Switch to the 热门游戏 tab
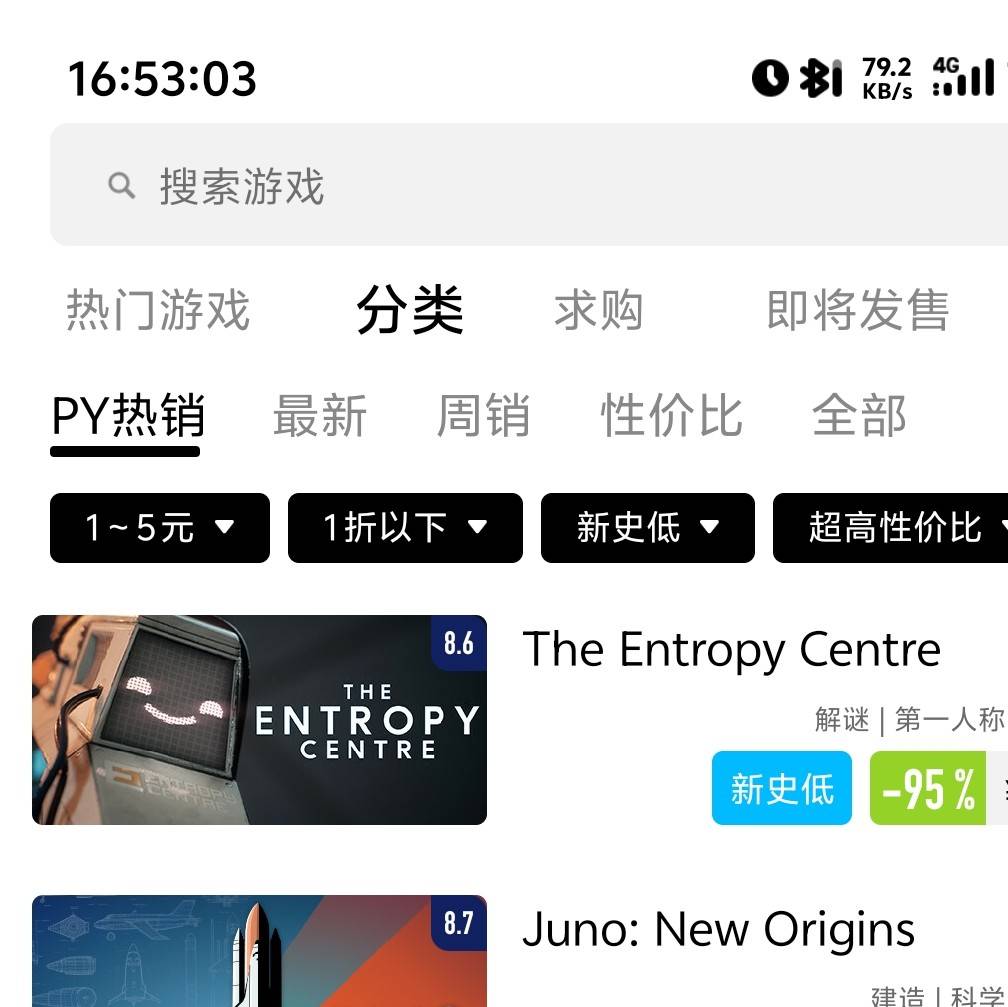 click(158, 310)
